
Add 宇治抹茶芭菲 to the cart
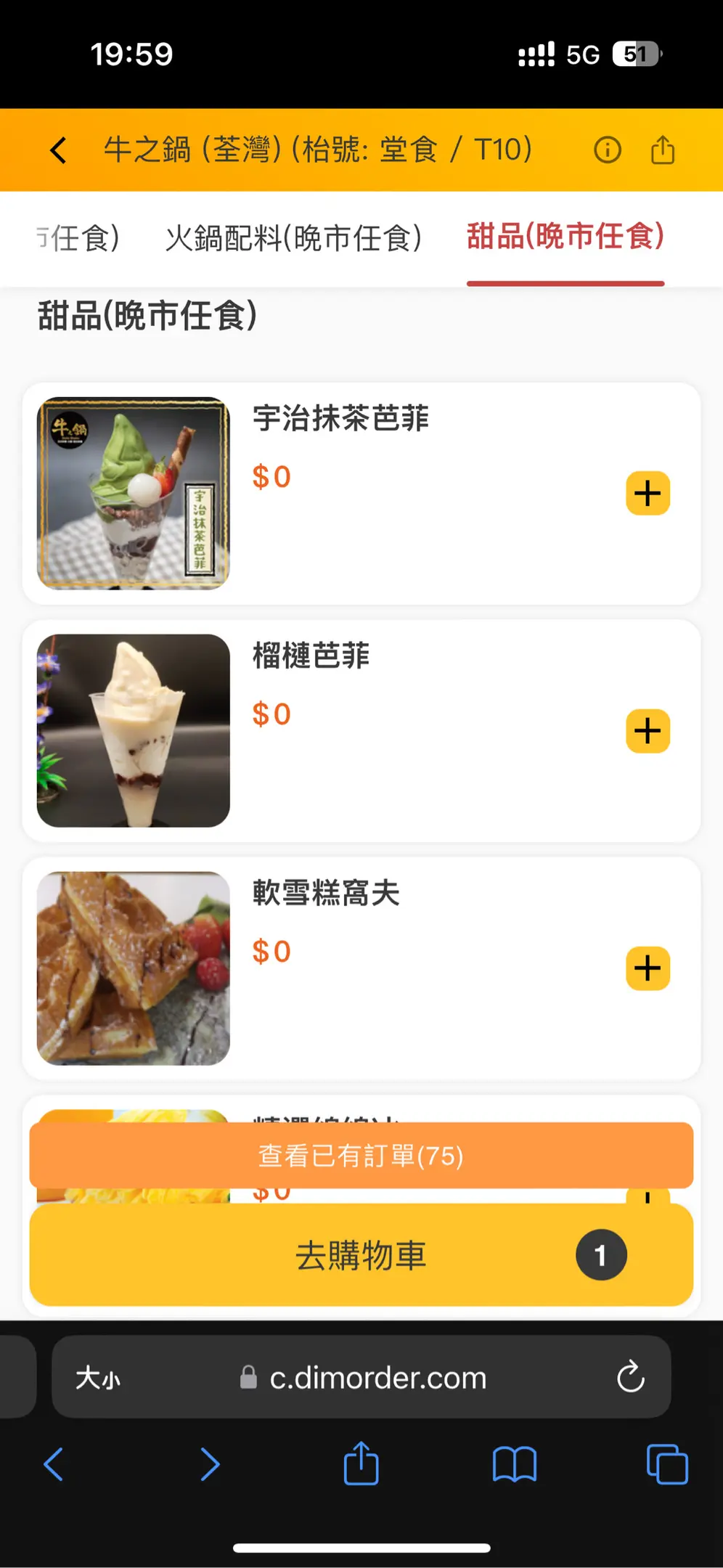pos(648,494)
